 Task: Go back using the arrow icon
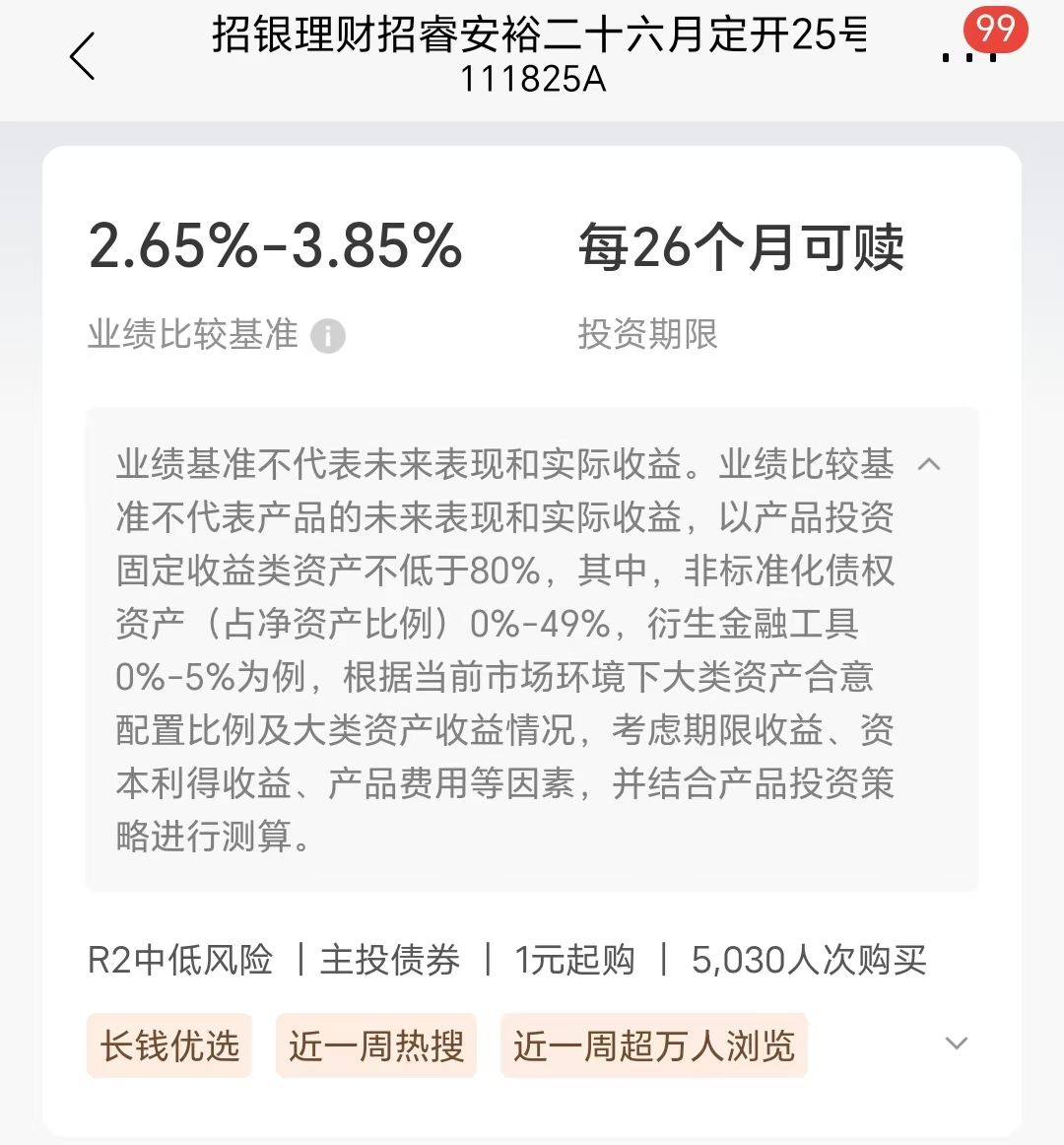tap(83, 56)
